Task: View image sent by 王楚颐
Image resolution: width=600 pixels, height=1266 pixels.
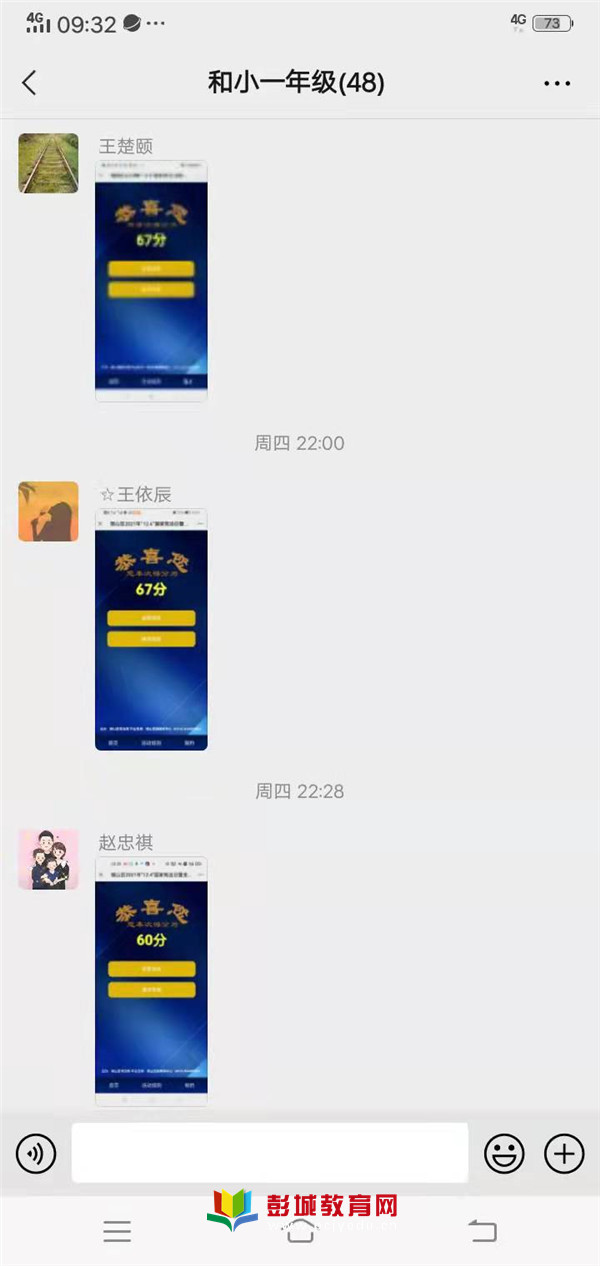Action: pyautogui.click(x=151, y=282)
